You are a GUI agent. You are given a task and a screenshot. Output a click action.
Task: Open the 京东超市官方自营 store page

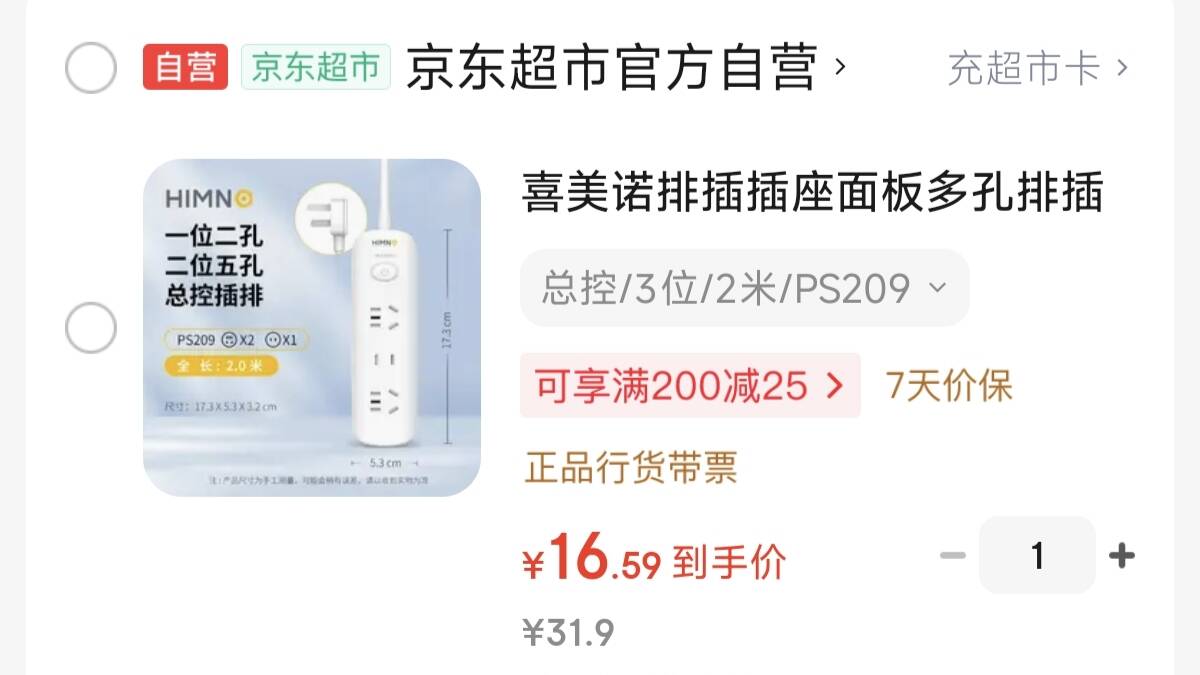click(625, 68)
